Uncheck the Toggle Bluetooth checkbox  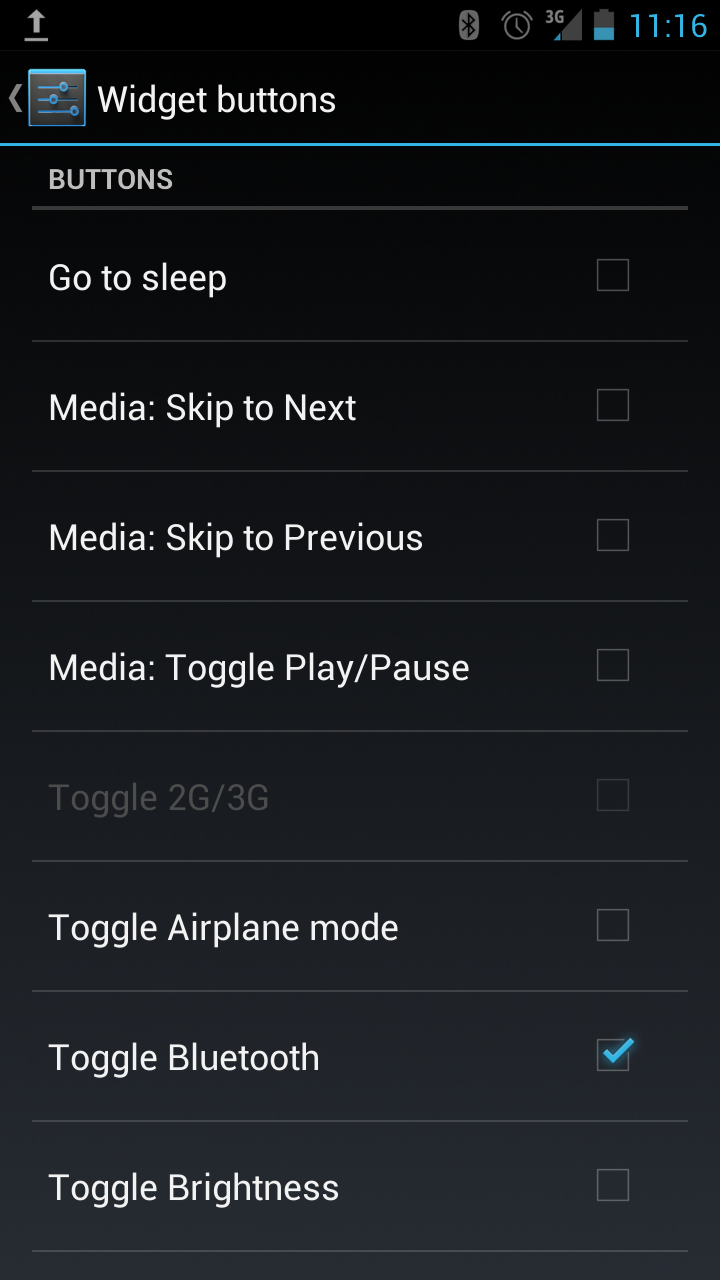612,1055
